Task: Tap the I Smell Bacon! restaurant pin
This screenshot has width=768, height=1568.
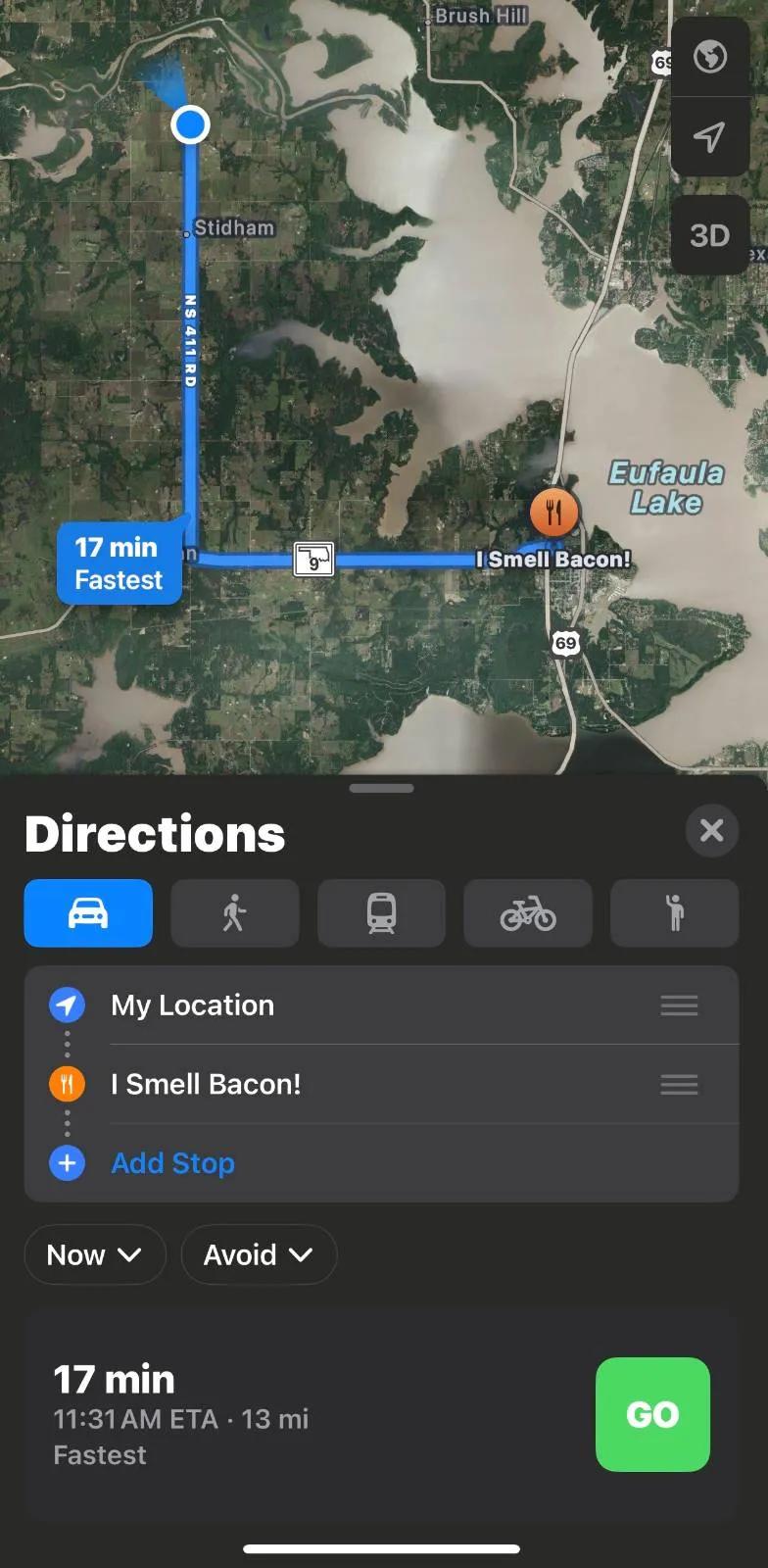Action: tap(553, 511)
